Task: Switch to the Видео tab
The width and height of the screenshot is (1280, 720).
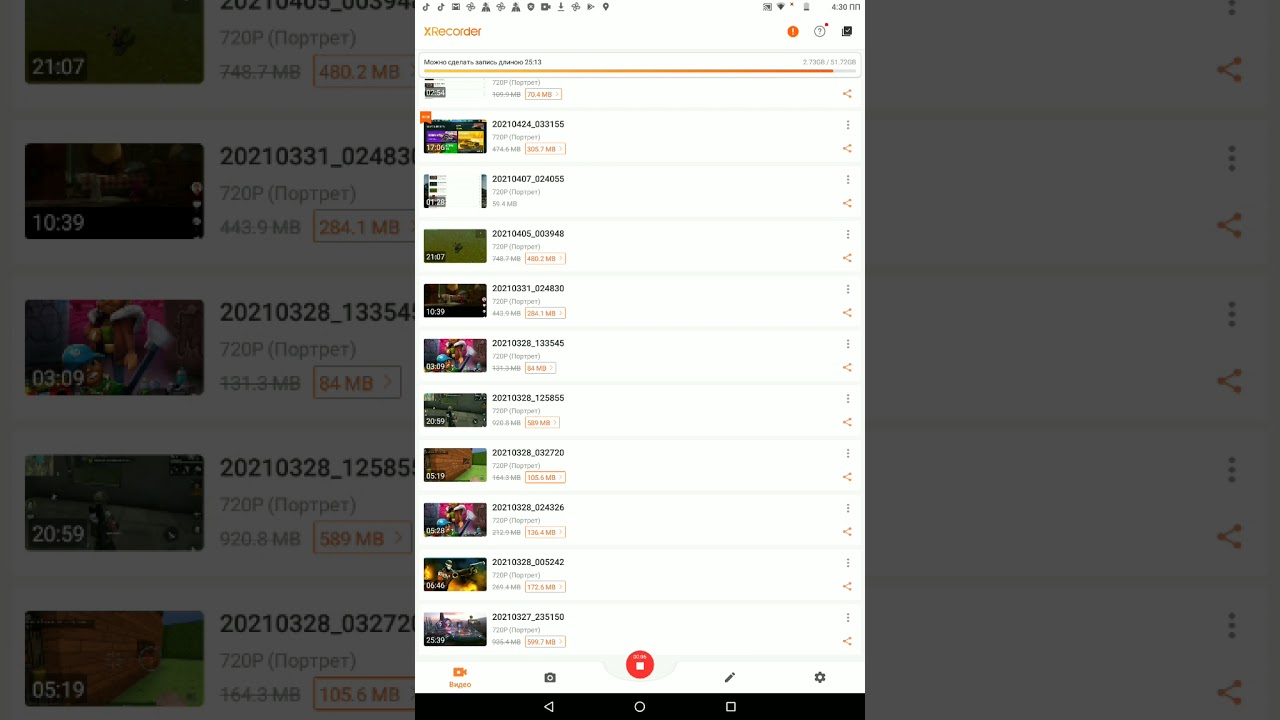Action: coord(460,677)
